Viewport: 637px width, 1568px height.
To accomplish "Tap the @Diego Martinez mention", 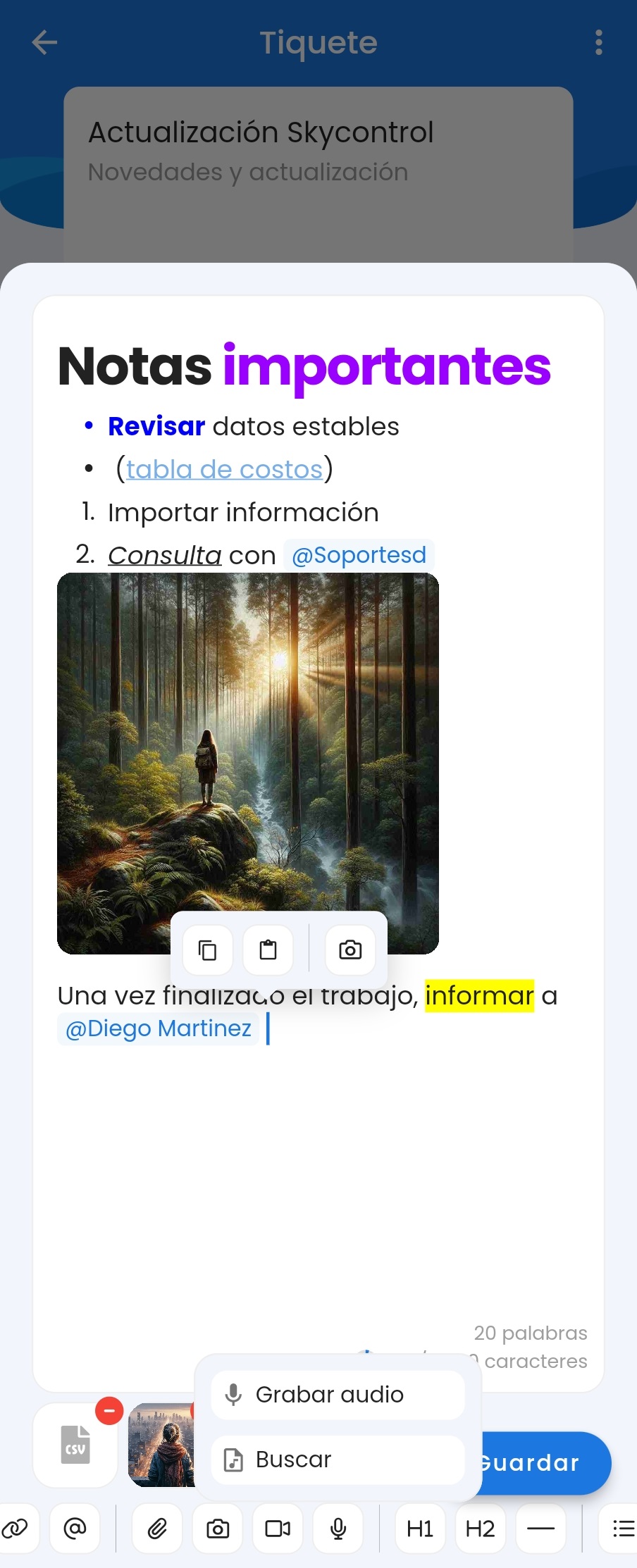I will tap(158, 1028).
